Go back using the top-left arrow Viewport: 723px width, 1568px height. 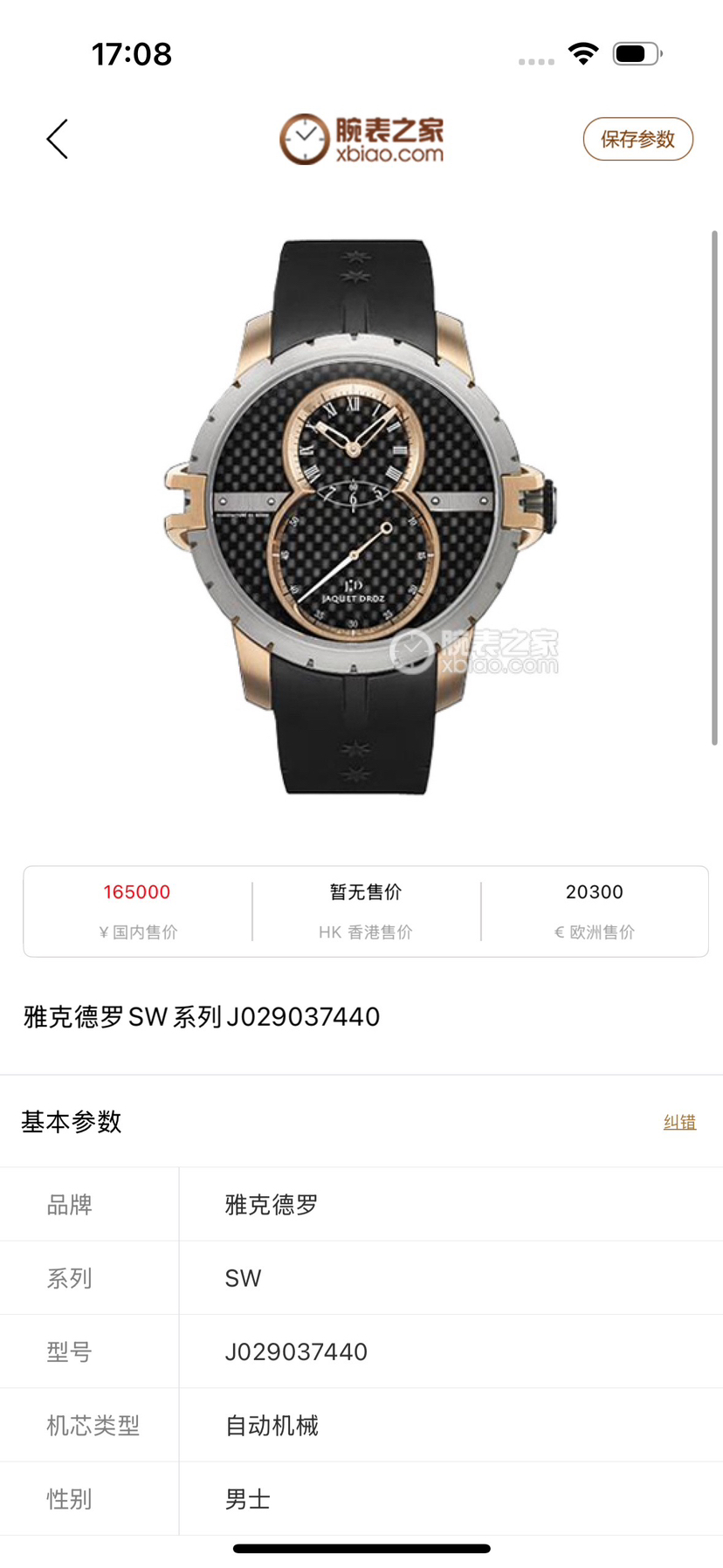(x=58, y=140)
